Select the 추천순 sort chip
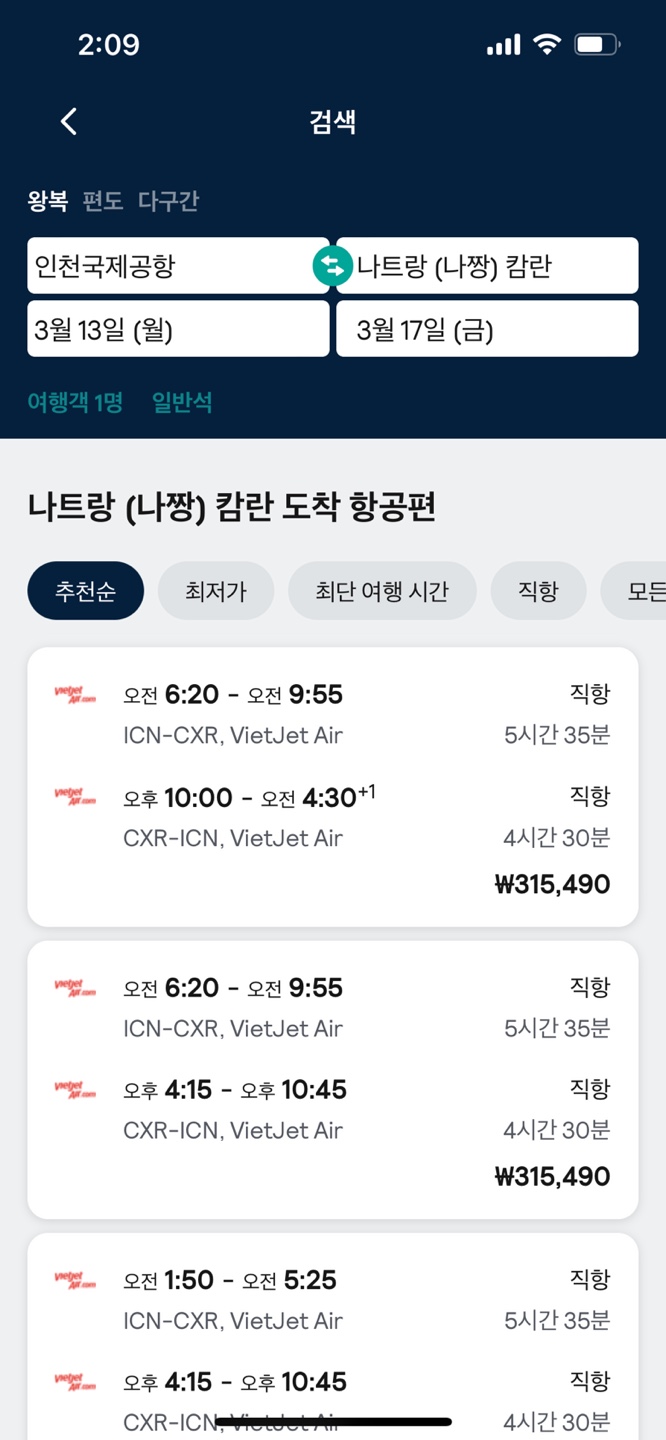The height and width of the screenshot is (1440, 666). coord(86,591)
